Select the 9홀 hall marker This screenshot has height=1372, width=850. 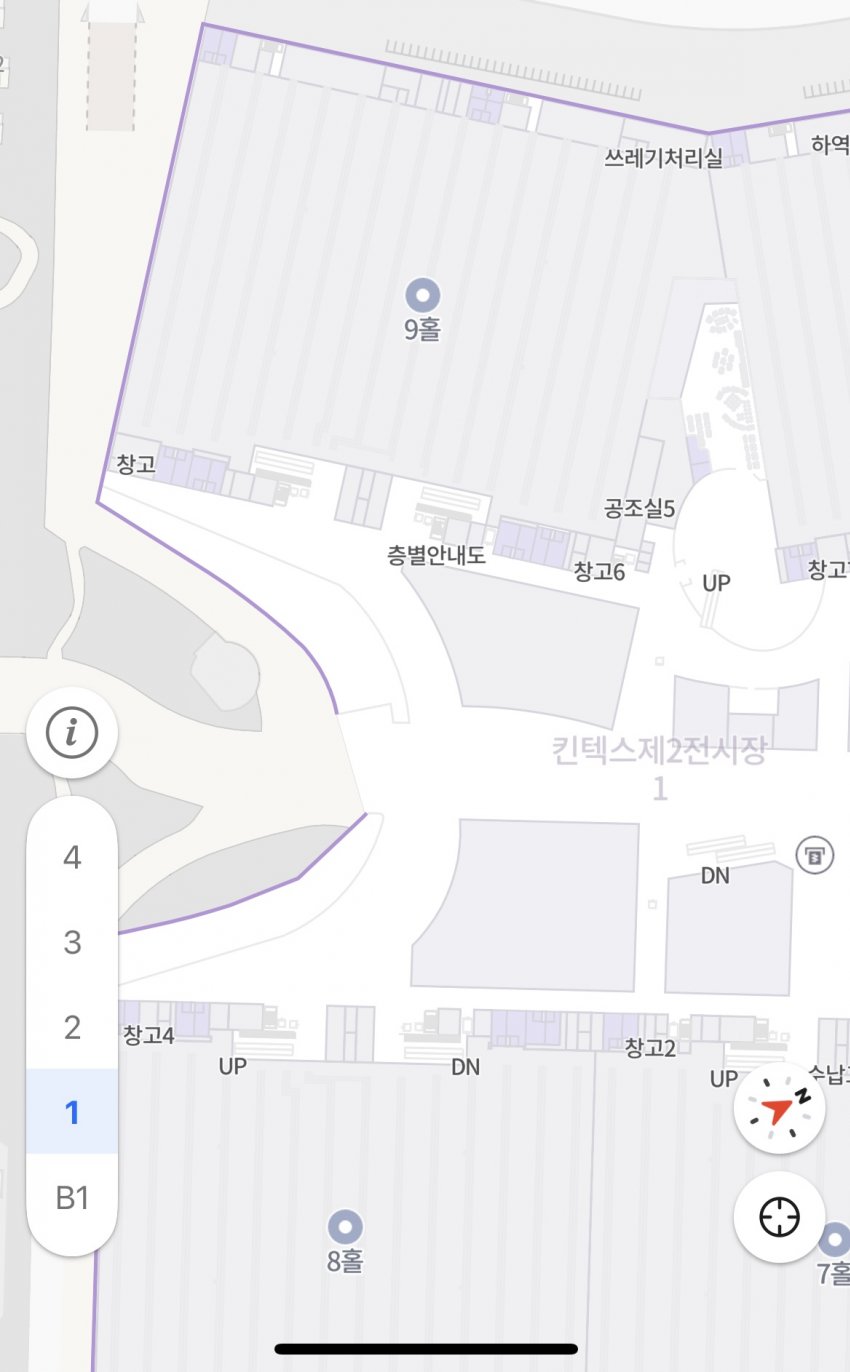coord(422,295)
